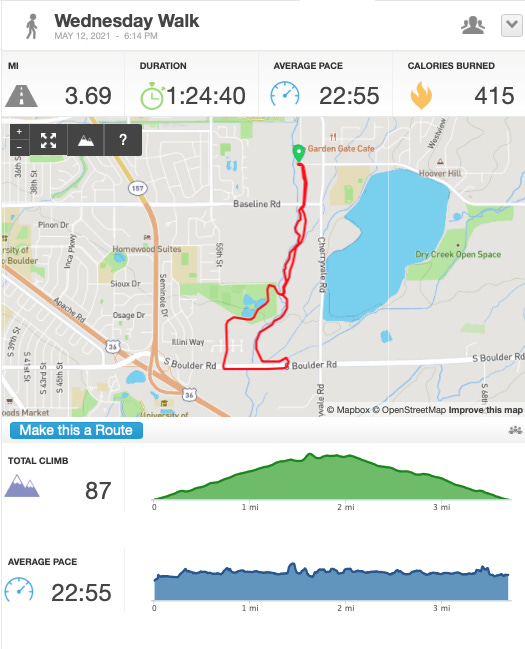Tap Make this a Route button
Viewport: 525px width, 649px height.
pyautogui.click(x=76, y=430)
